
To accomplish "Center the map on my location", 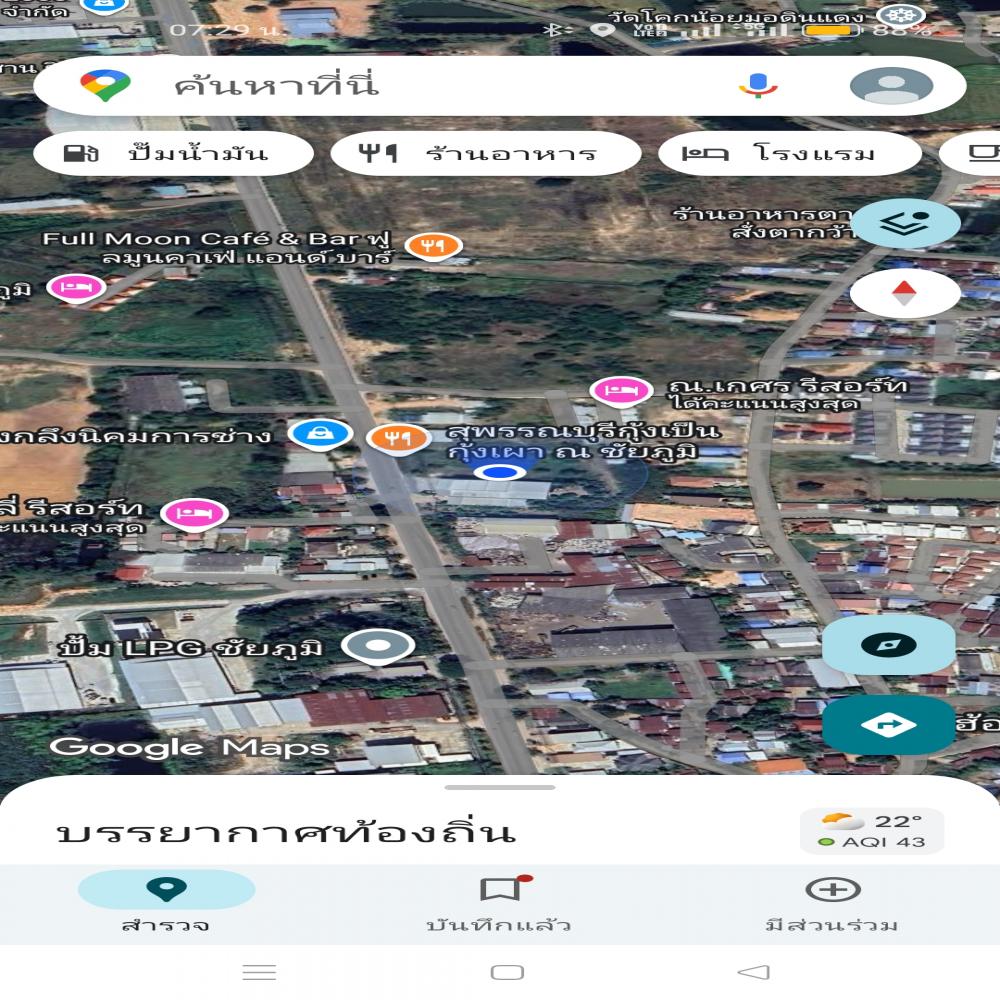I will click(888, 645).
